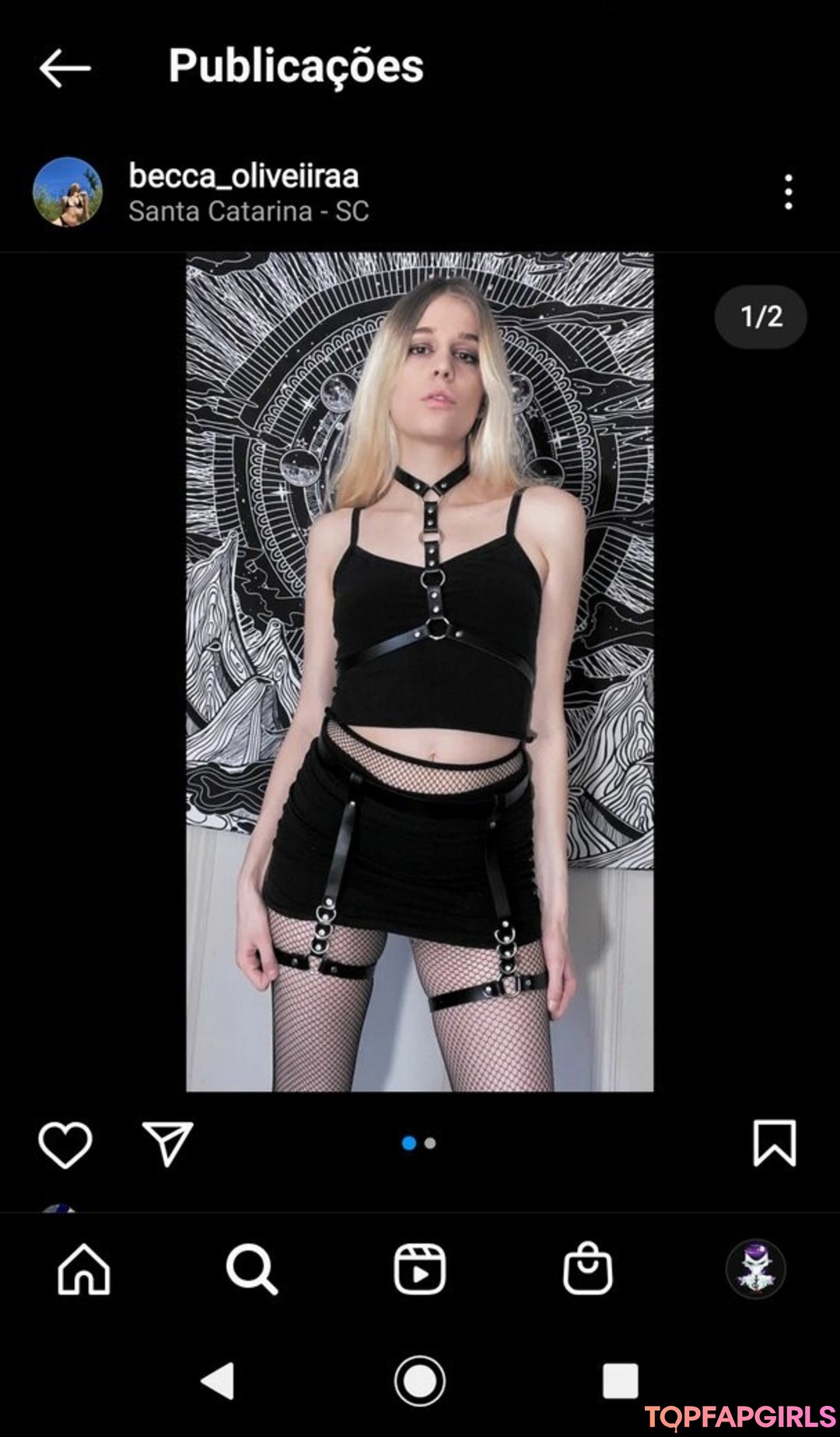This screenshot has width=840, height=1437.
Task: Save the post with the bookmark icon
Action: [774, 1144]
